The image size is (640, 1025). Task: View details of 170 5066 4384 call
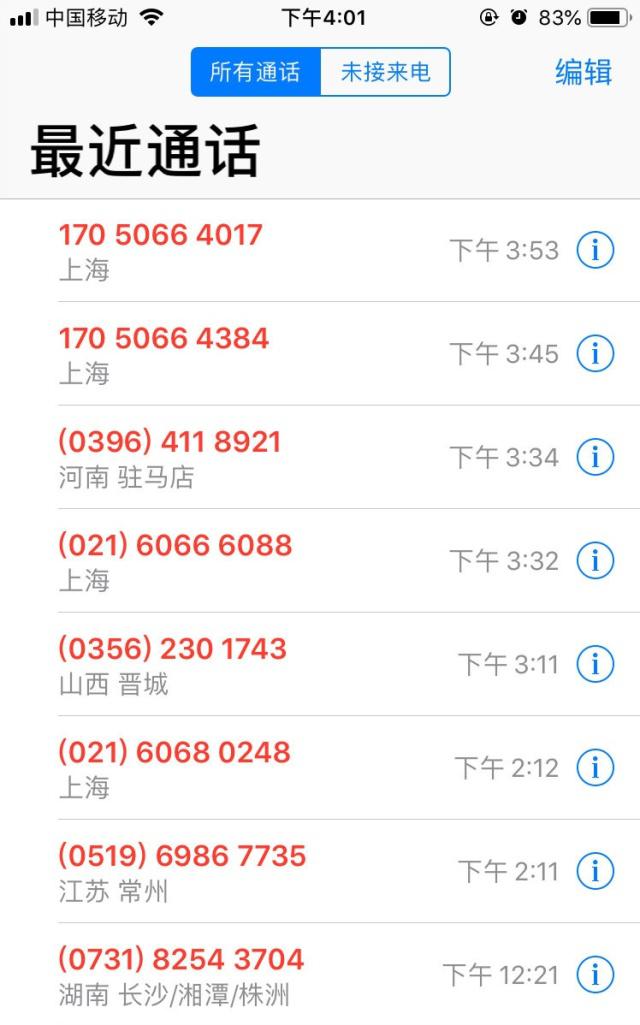tap(595, 354)
